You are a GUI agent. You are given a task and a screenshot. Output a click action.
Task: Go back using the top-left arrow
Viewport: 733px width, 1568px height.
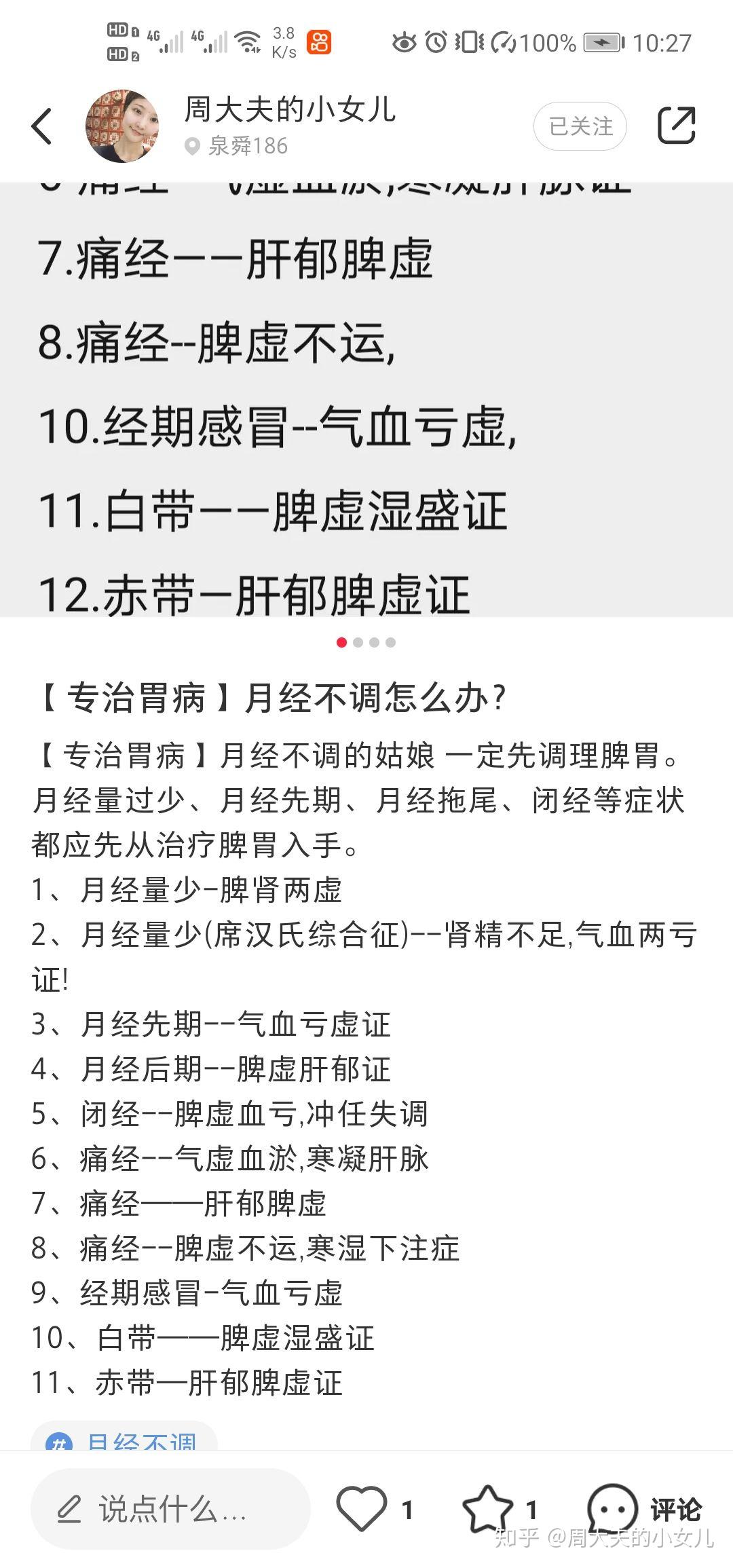click(x=41, y=126)
